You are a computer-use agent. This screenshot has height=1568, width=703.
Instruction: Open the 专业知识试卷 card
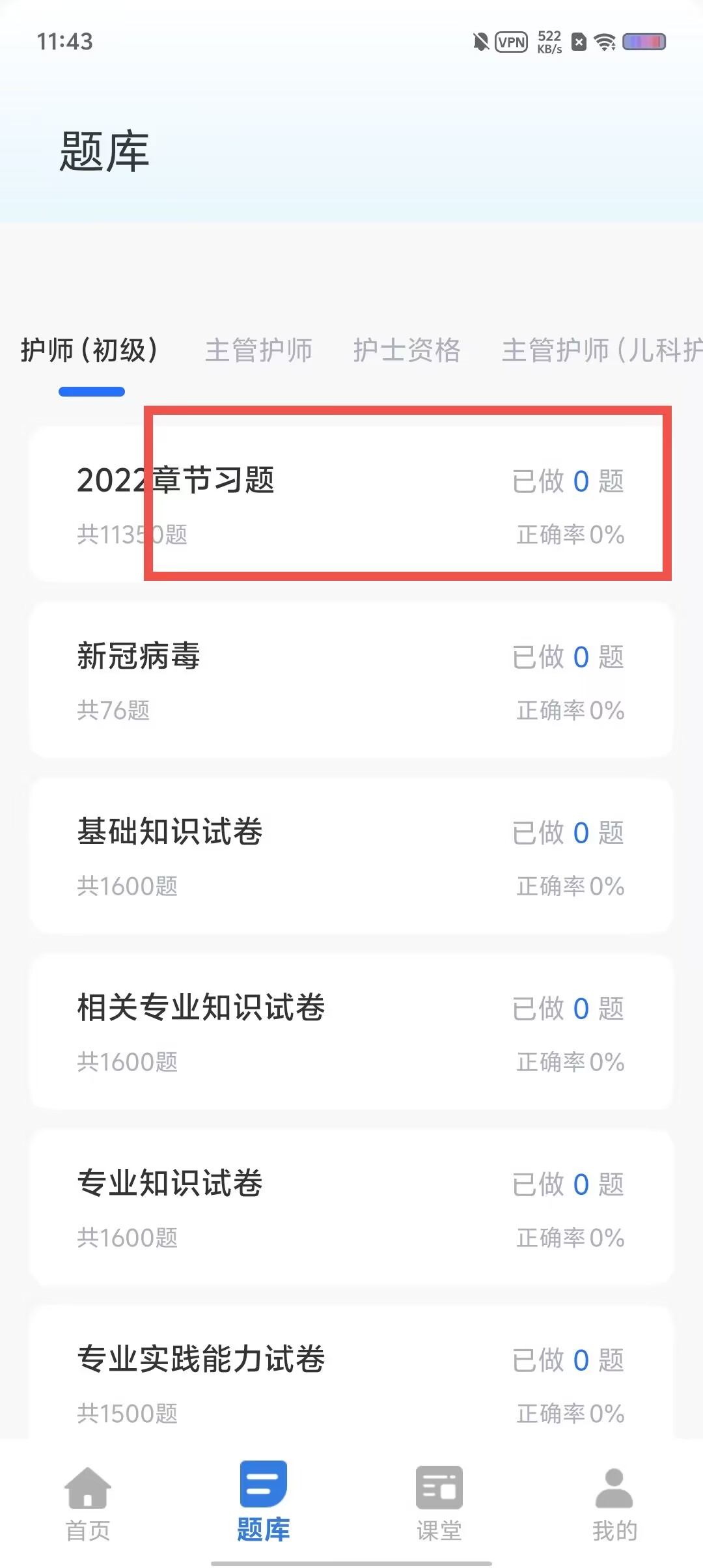coord(351,1207)
